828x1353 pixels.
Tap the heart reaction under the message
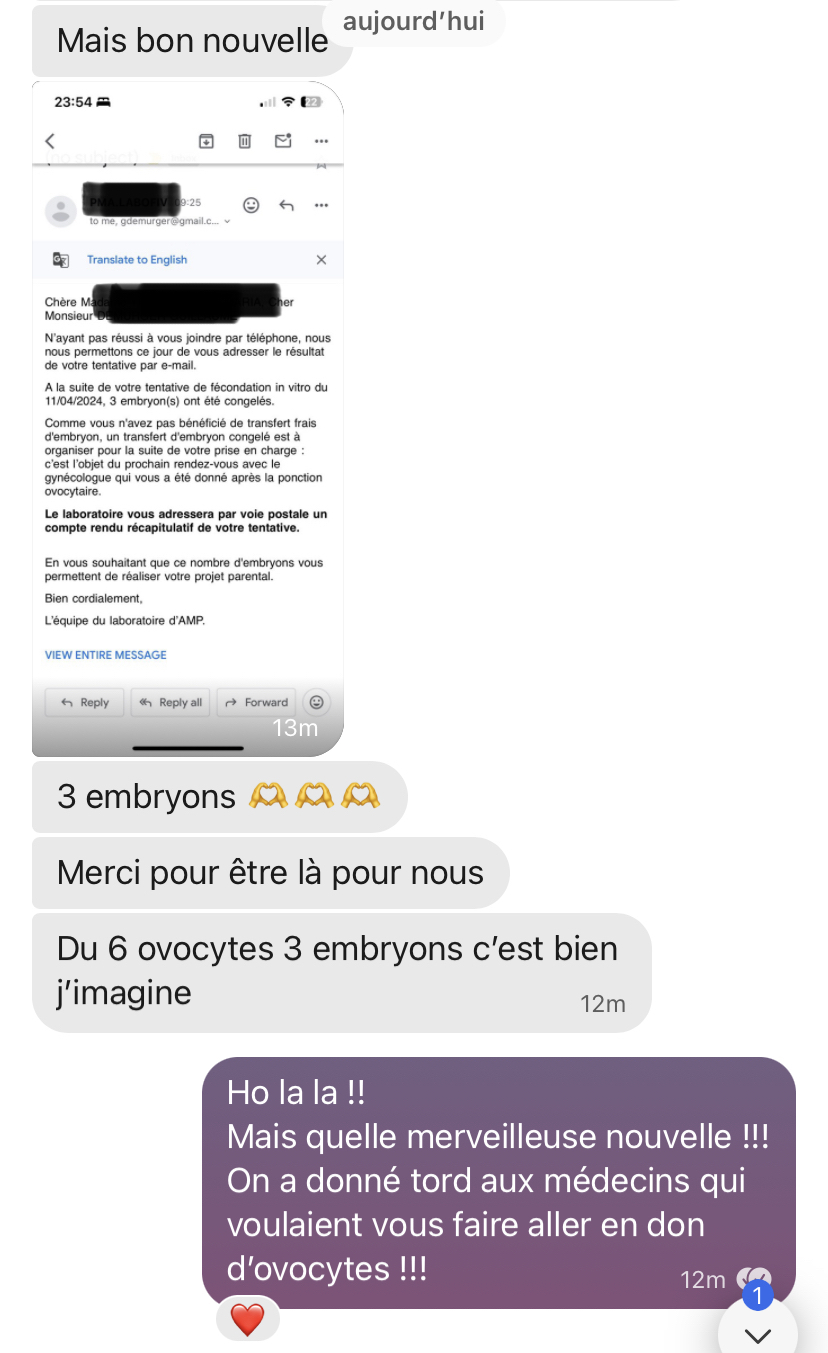[x=247, y=1319]
